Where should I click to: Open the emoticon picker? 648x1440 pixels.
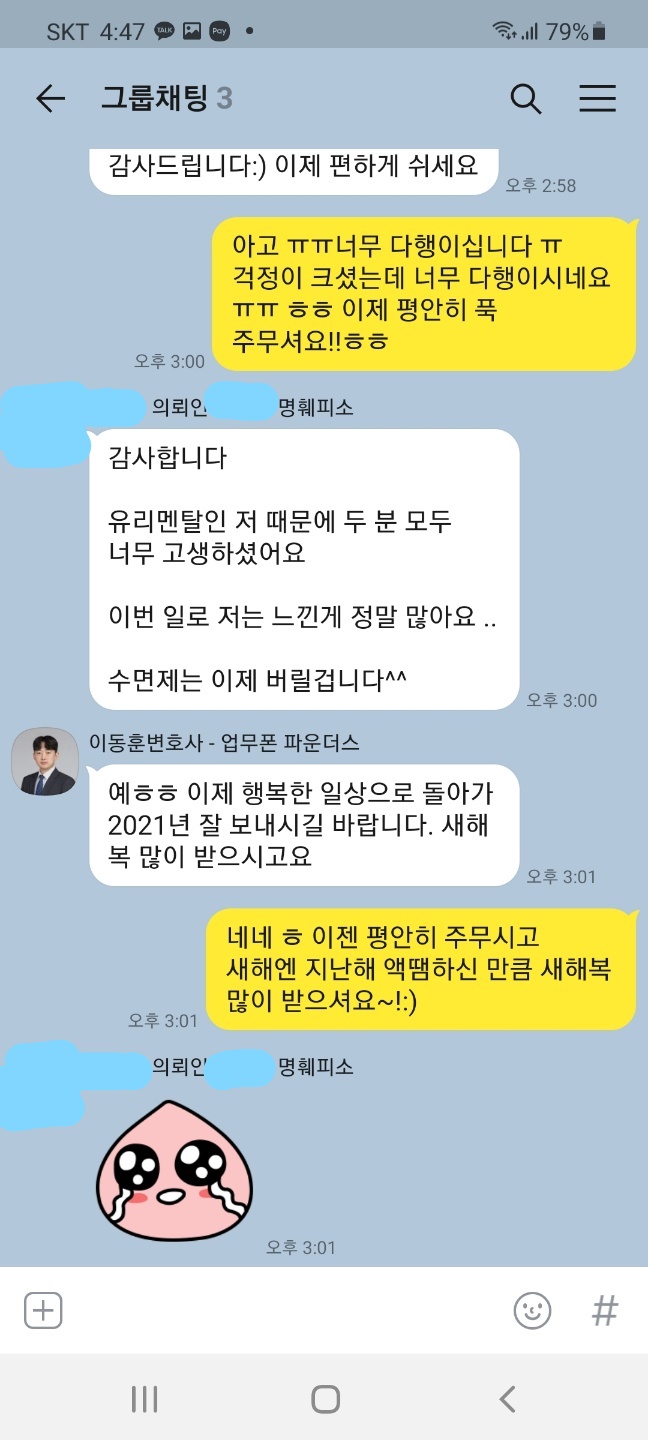click(532, 1310)
